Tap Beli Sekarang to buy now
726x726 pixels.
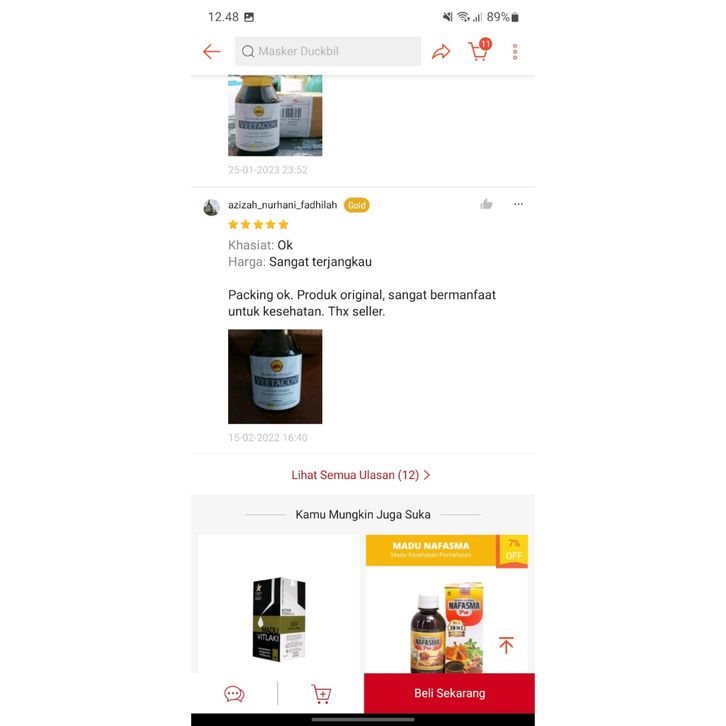click(449, 693)
